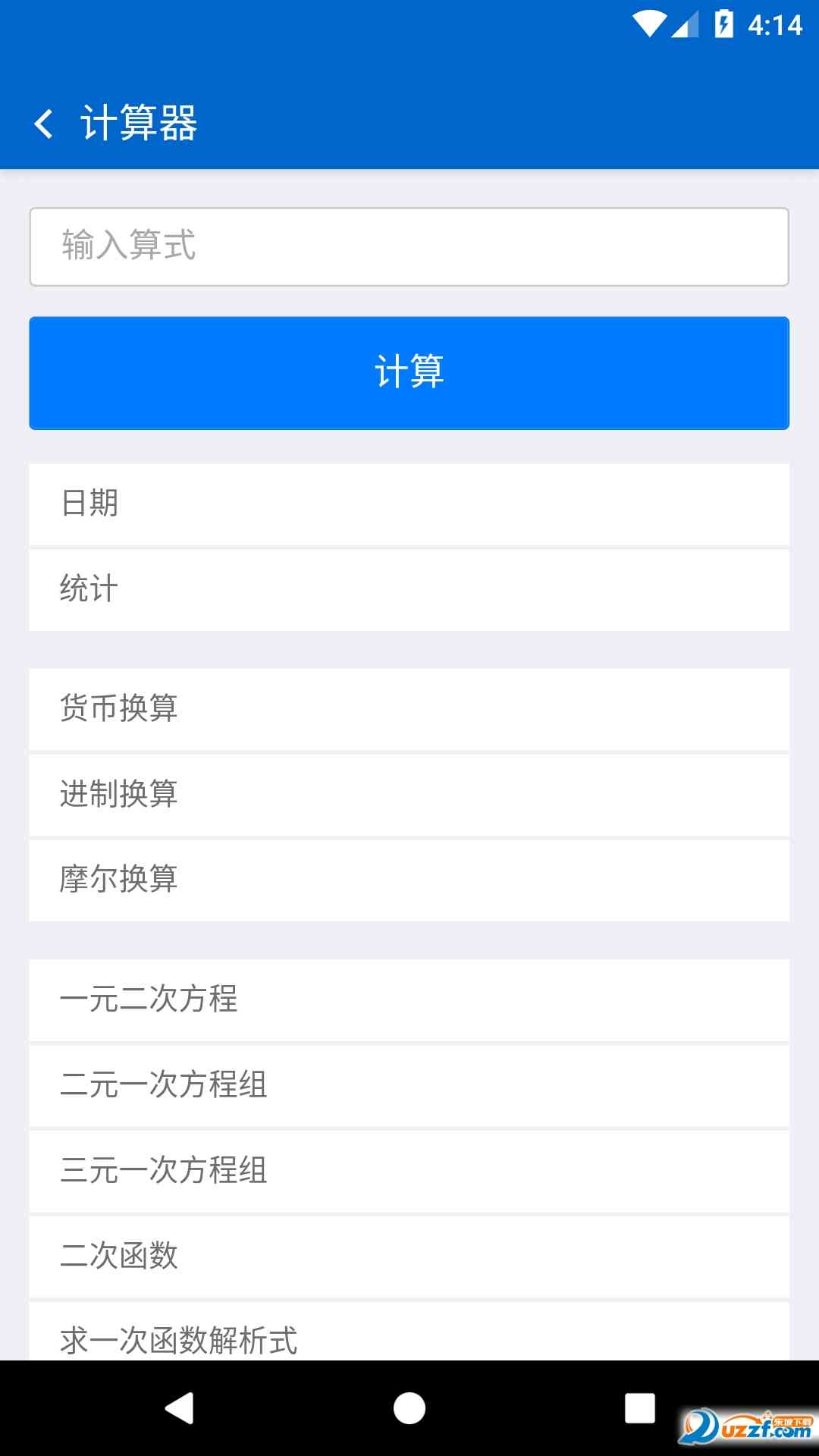Select 货币换算 currency conversion
The width and height of the screenshot is (819, 1456).
point(409,709)
